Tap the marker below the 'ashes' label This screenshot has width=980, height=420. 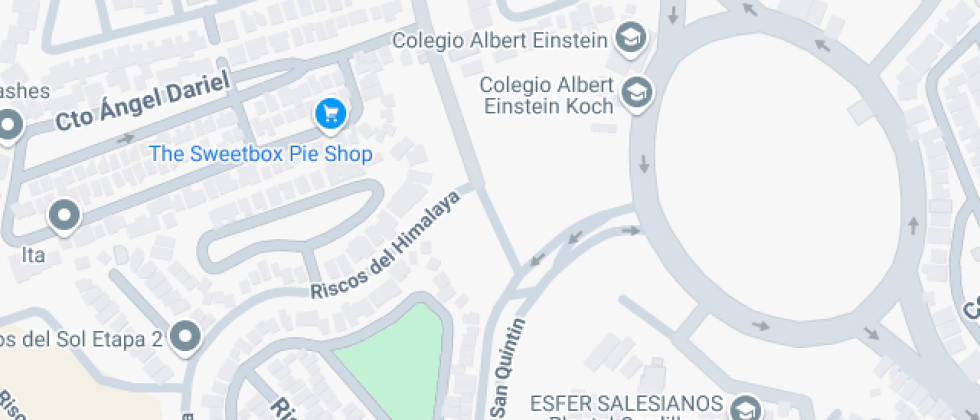tap(8, 126)
